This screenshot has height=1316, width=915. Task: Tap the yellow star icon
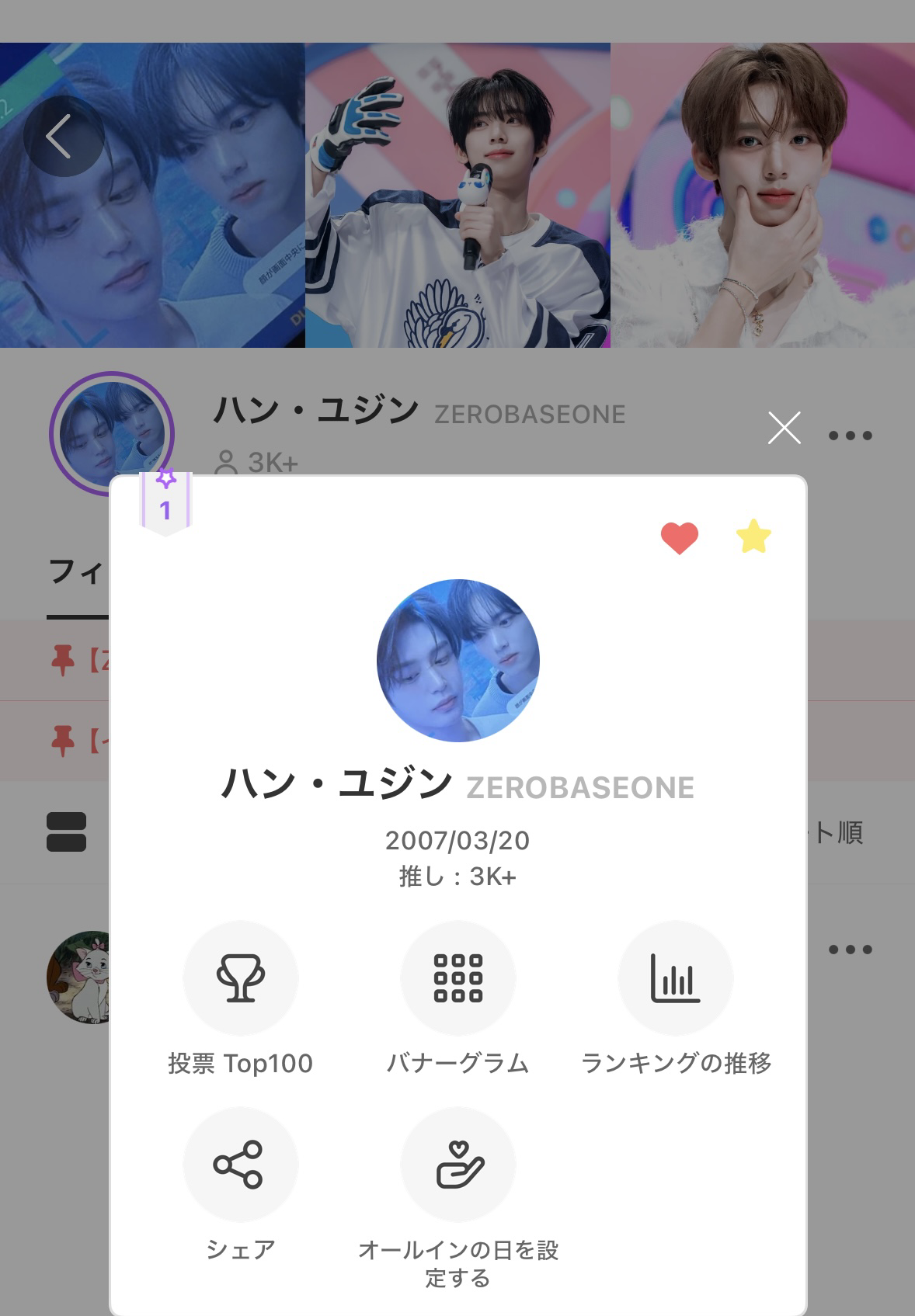pyautogui.click(x=753, y=537)
